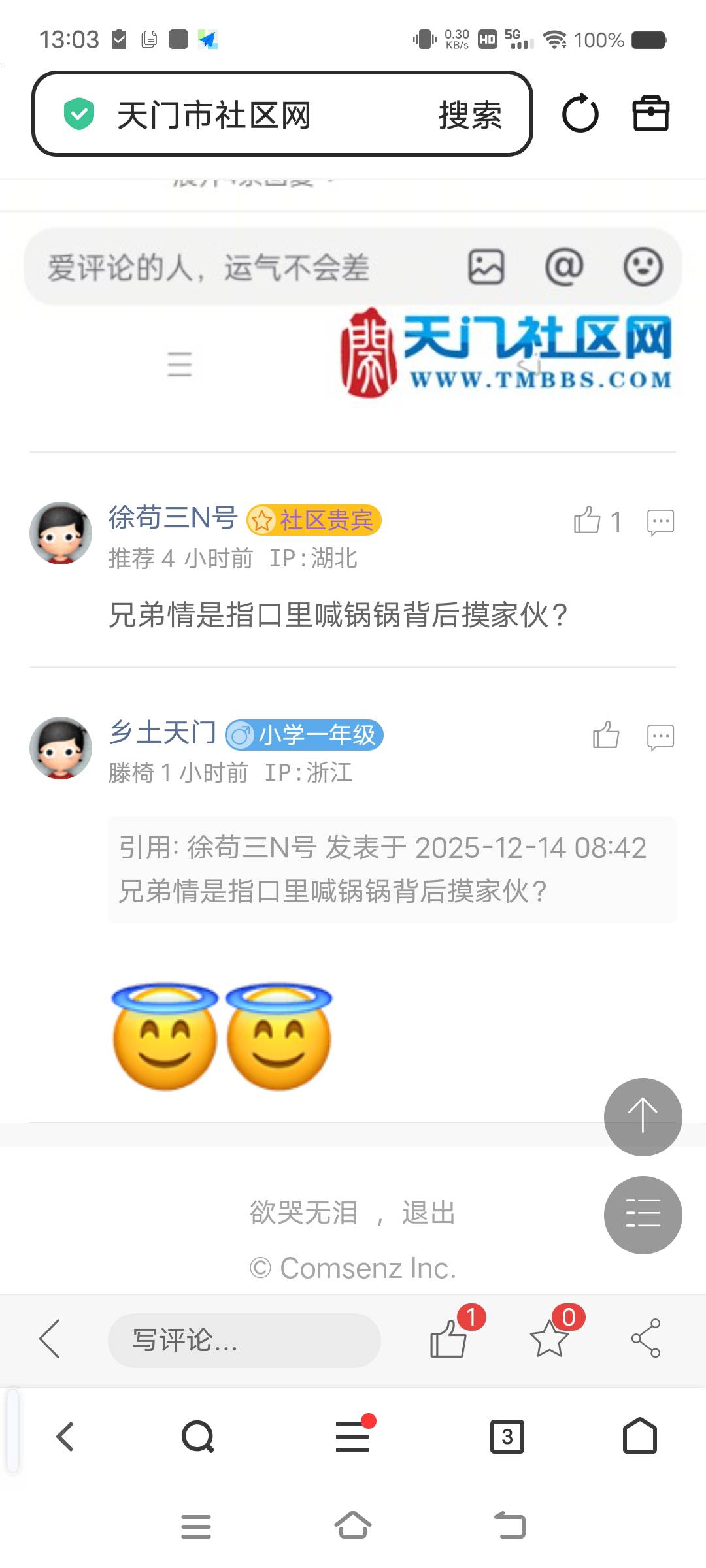This screenshot has width=706, height=1568.
Task: Jump back to top of page
Action: [643, 1117]
